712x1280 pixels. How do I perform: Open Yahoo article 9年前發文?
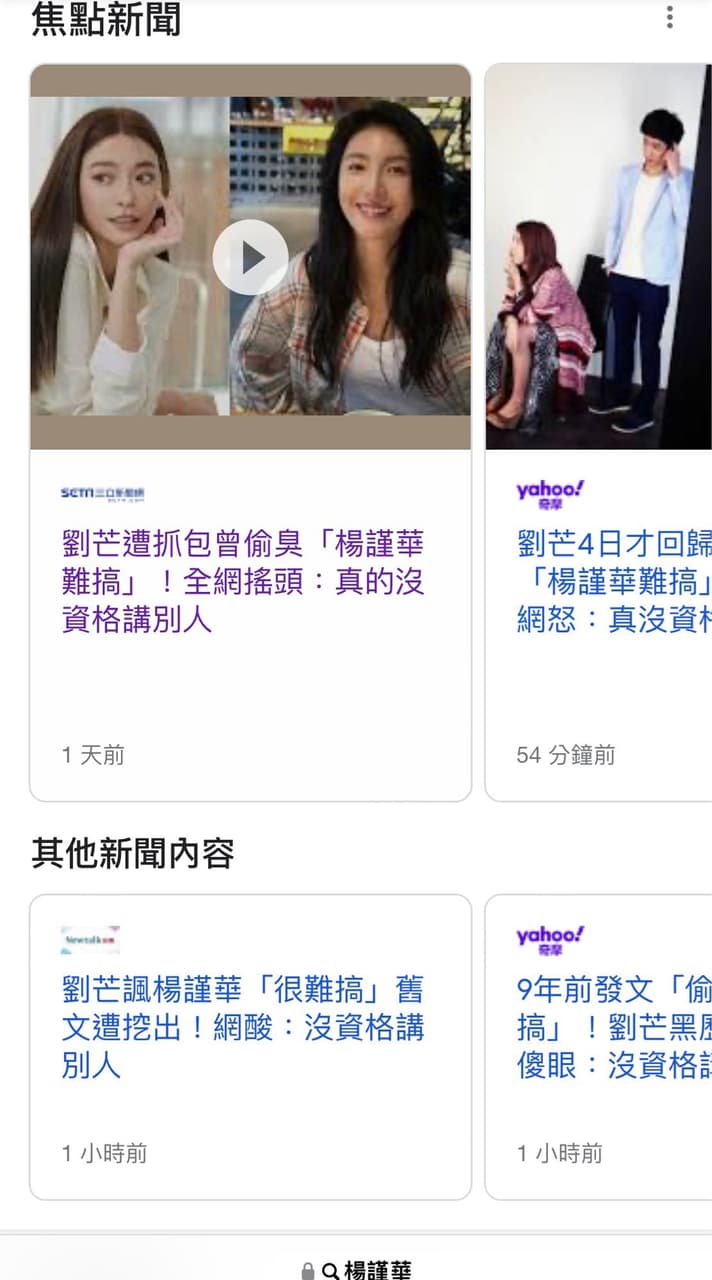tap(613, 1027)
